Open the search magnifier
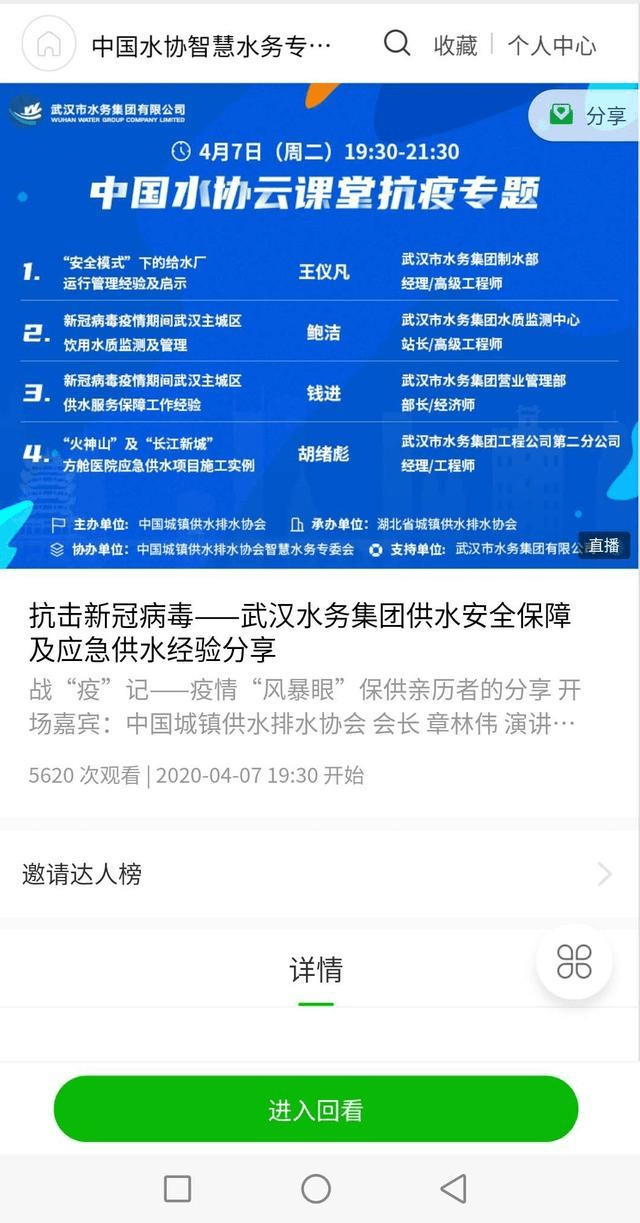 pos(397,43)
